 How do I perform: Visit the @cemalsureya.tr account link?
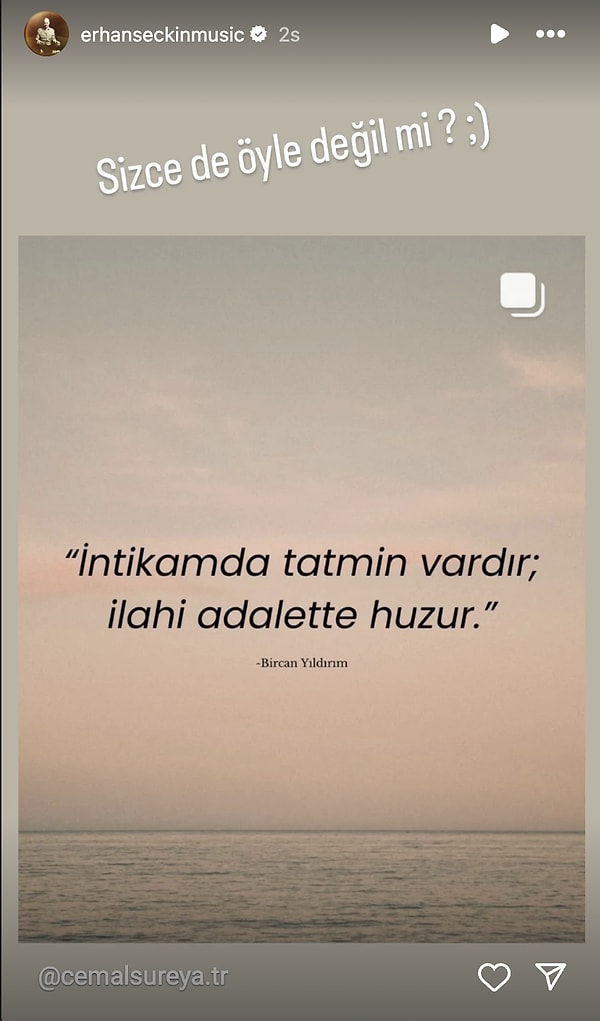tap(132, 977)
